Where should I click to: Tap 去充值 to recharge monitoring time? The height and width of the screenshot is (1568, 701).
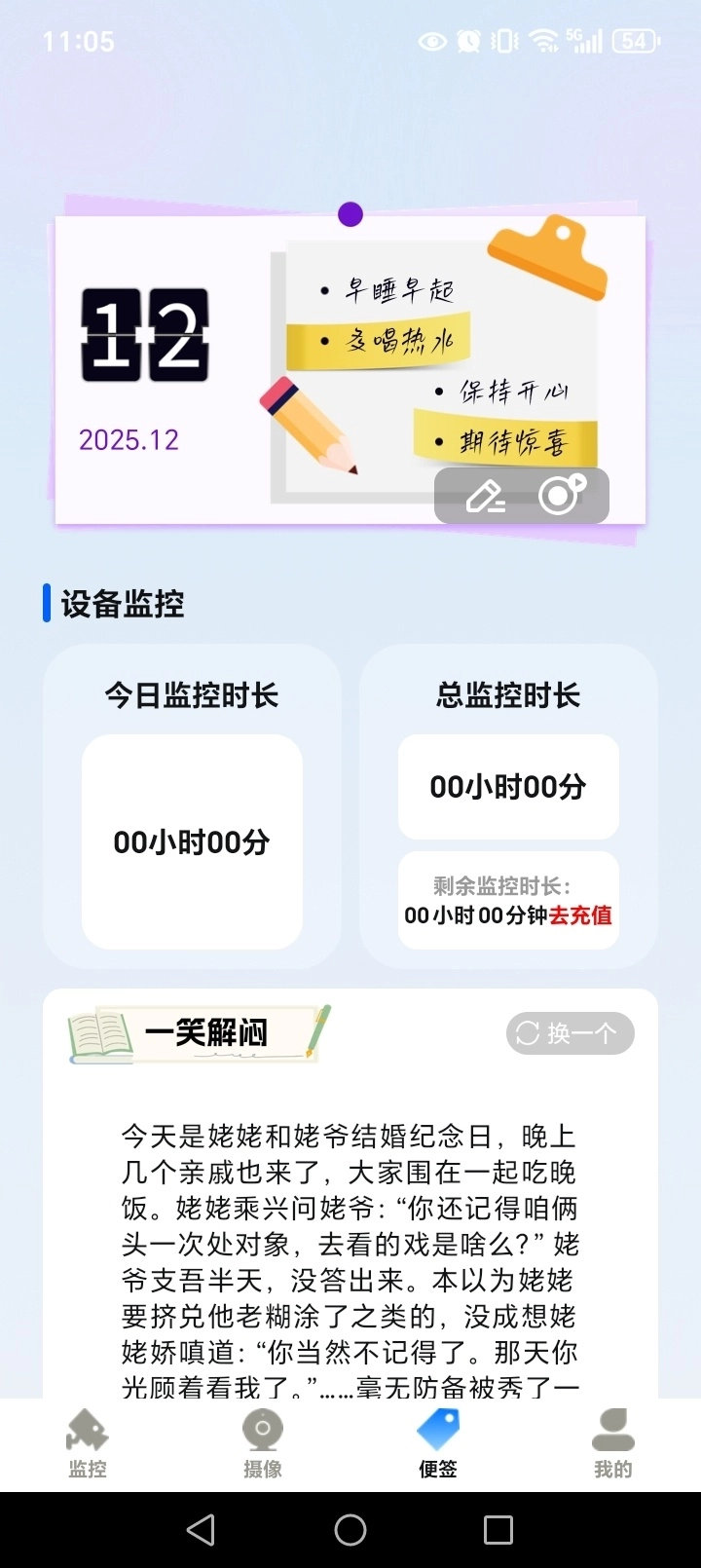(581, 915)
